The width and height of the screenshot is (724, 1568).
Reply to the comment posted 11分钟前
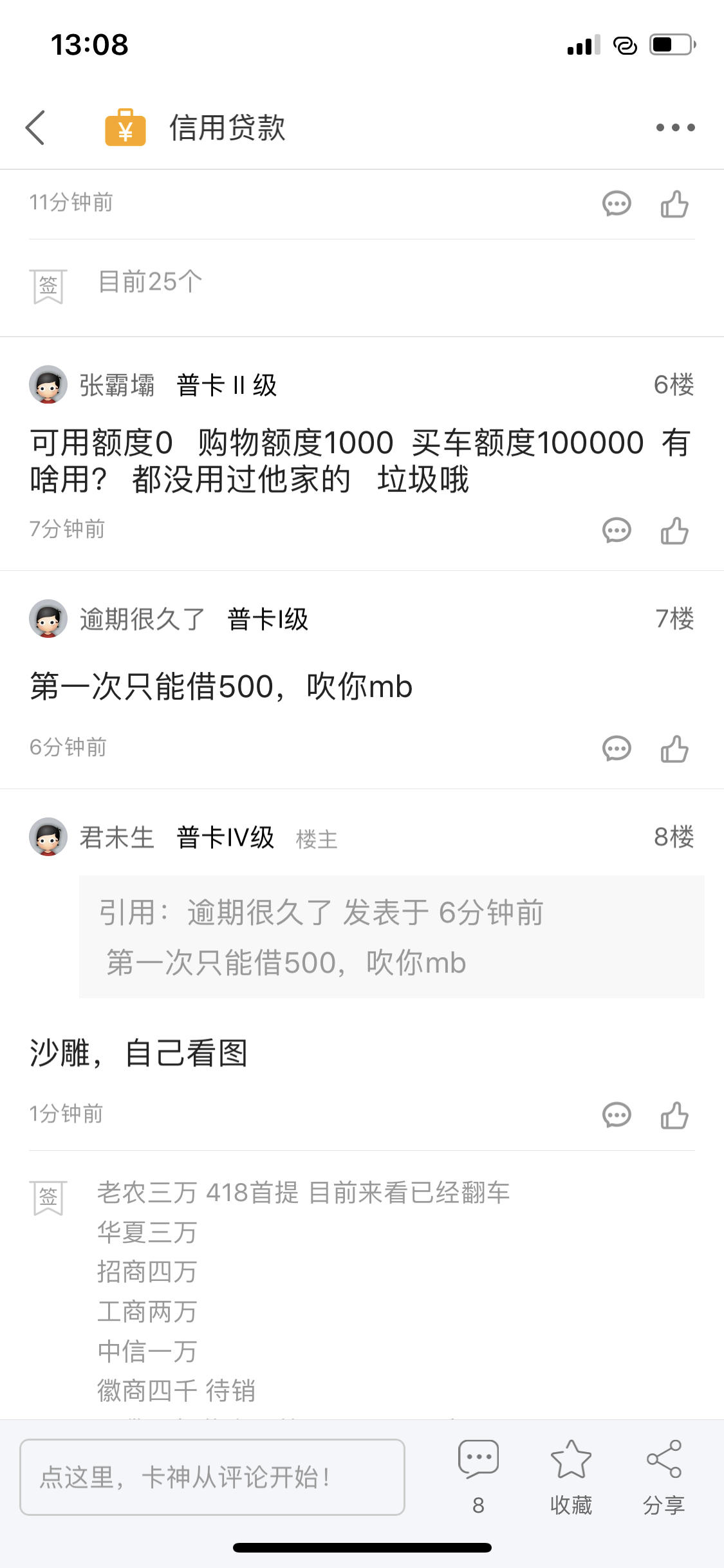pyautogui.click(x=616, y=203)
